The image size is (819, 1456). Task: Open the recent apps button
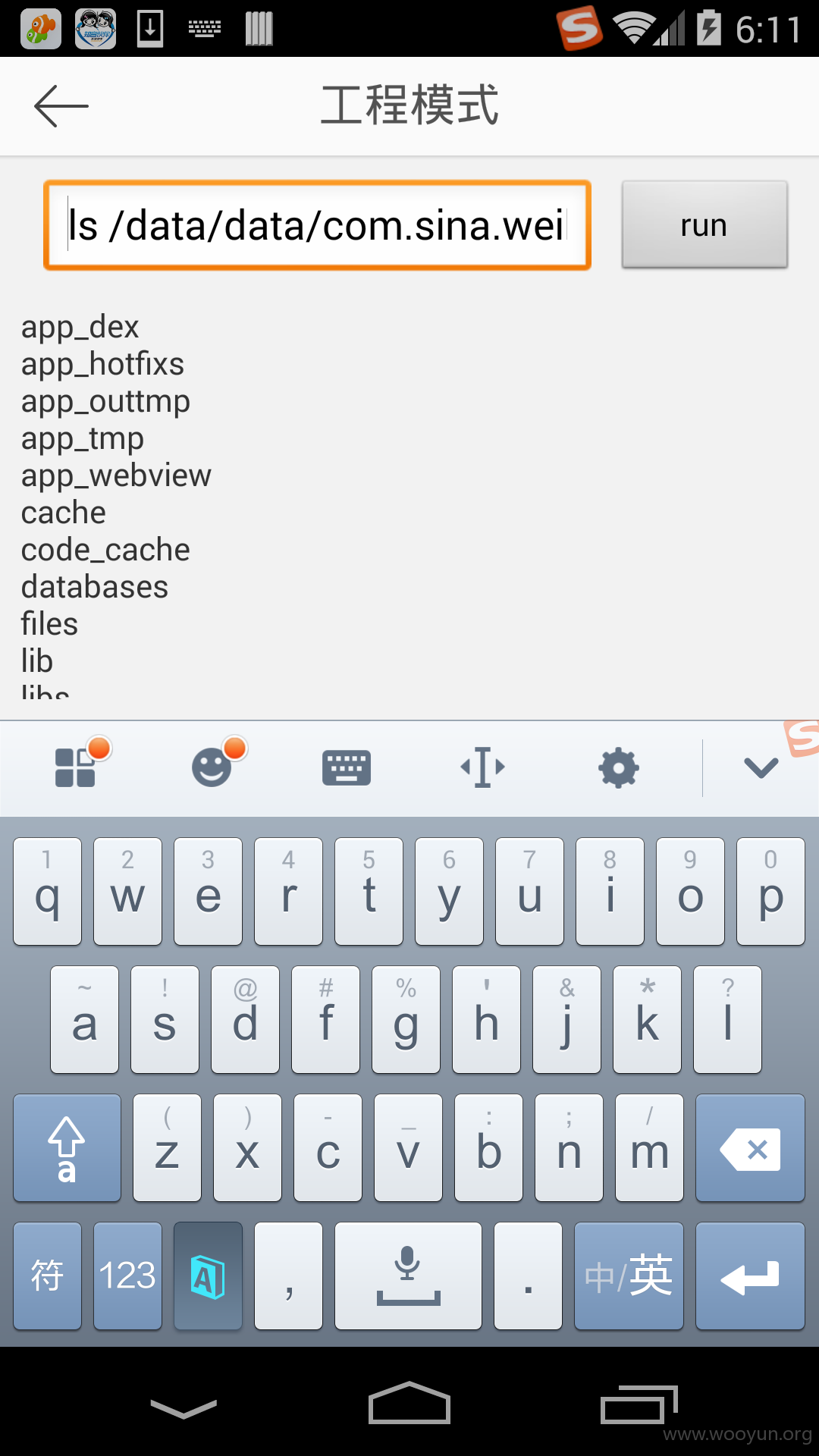pos(638,1406)
